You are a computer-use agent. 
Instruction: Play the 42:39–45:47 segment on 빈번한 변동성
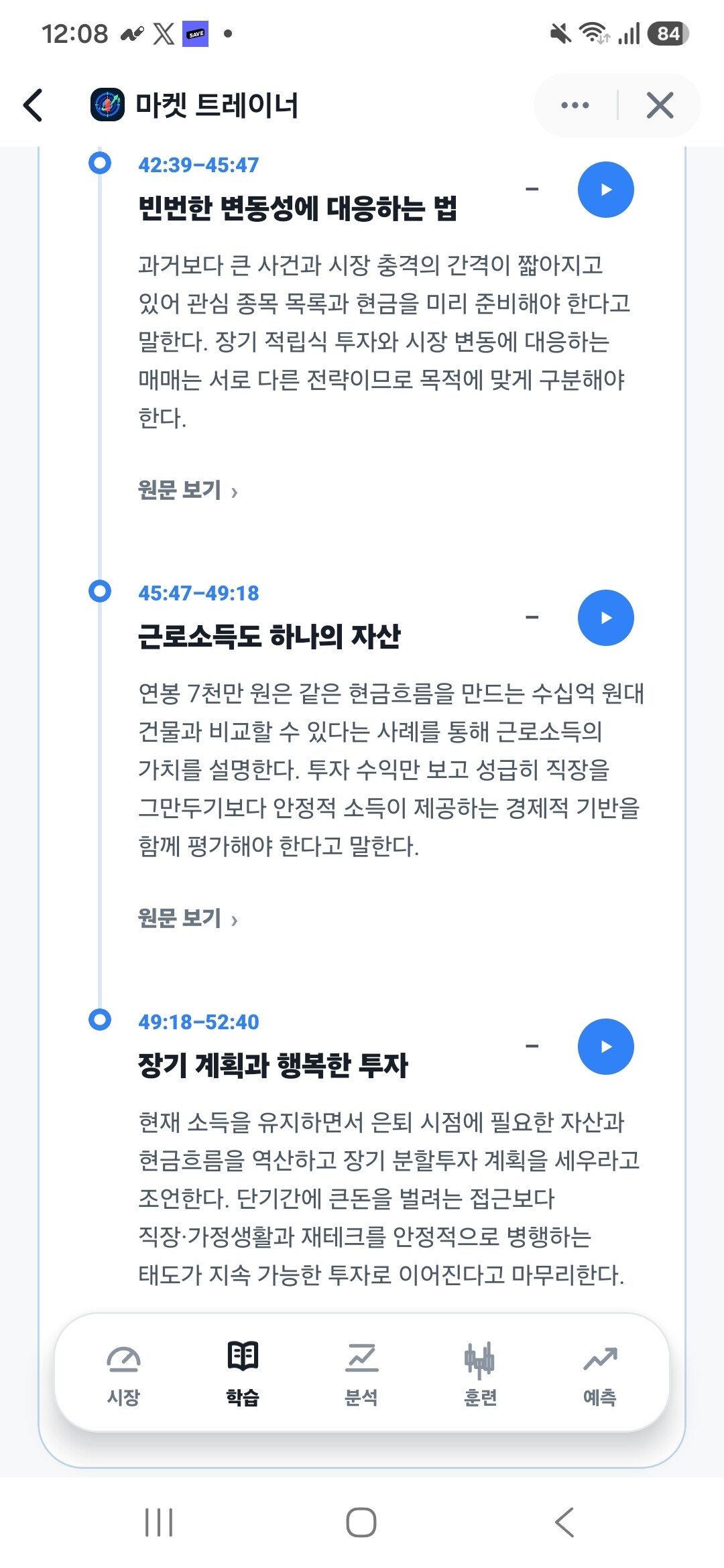pyautogui.click(x=606, y=190)
